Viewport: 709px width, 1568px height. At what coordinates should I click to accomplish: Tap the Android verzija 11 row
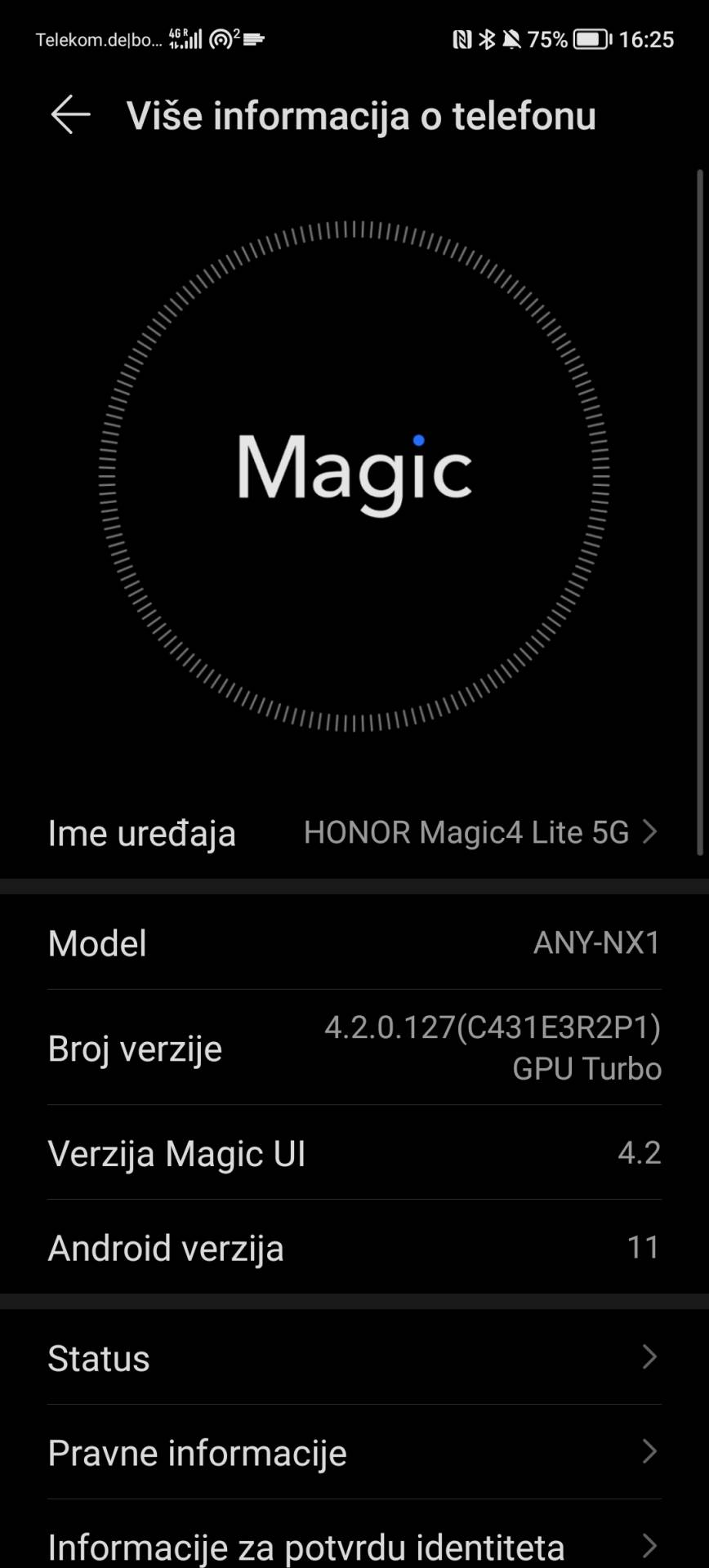pos(354,1248)
